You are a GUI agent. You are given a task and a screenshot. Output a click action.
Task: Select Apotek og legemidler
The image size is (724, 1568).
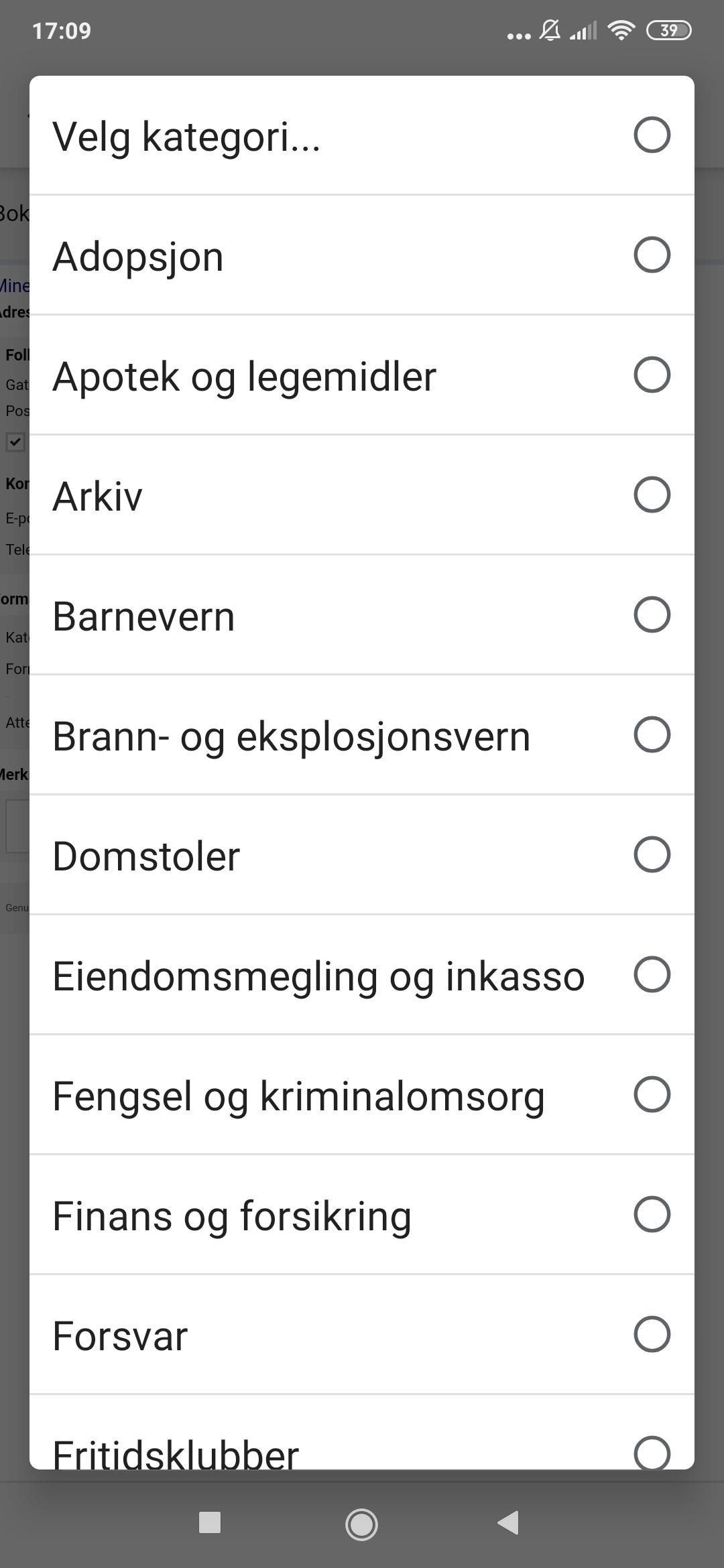[x=362, y=375]
